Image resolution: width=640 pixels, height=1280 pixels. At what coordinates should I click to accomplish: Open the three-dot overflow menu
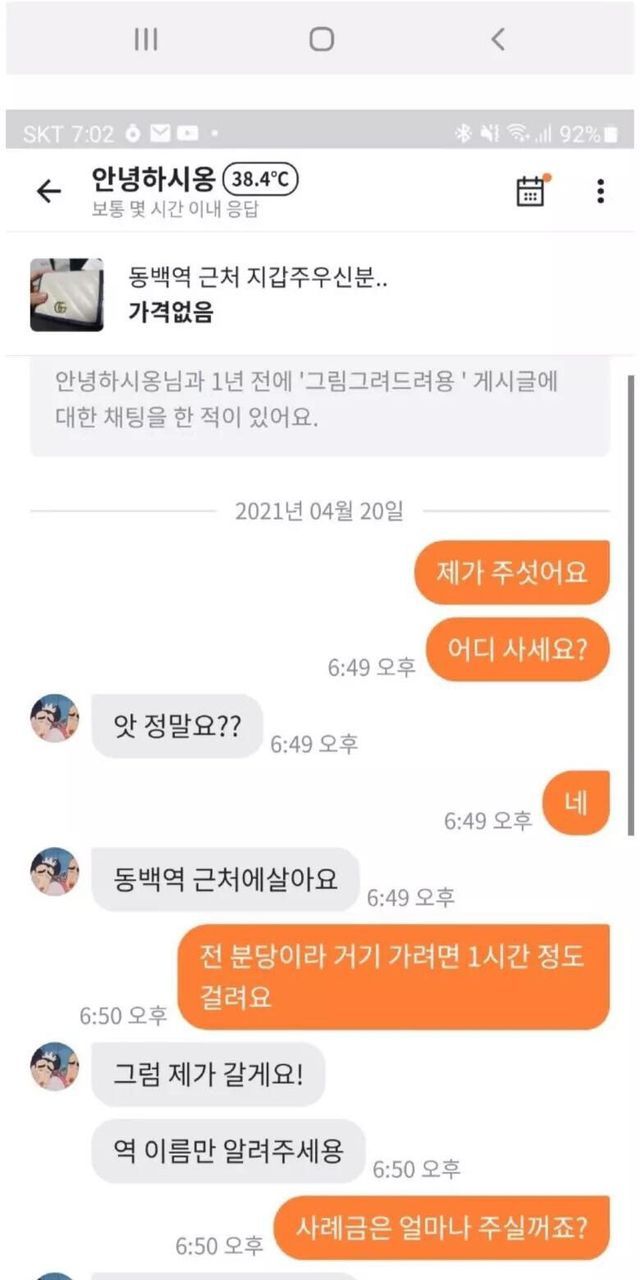[x=600, y=191]
